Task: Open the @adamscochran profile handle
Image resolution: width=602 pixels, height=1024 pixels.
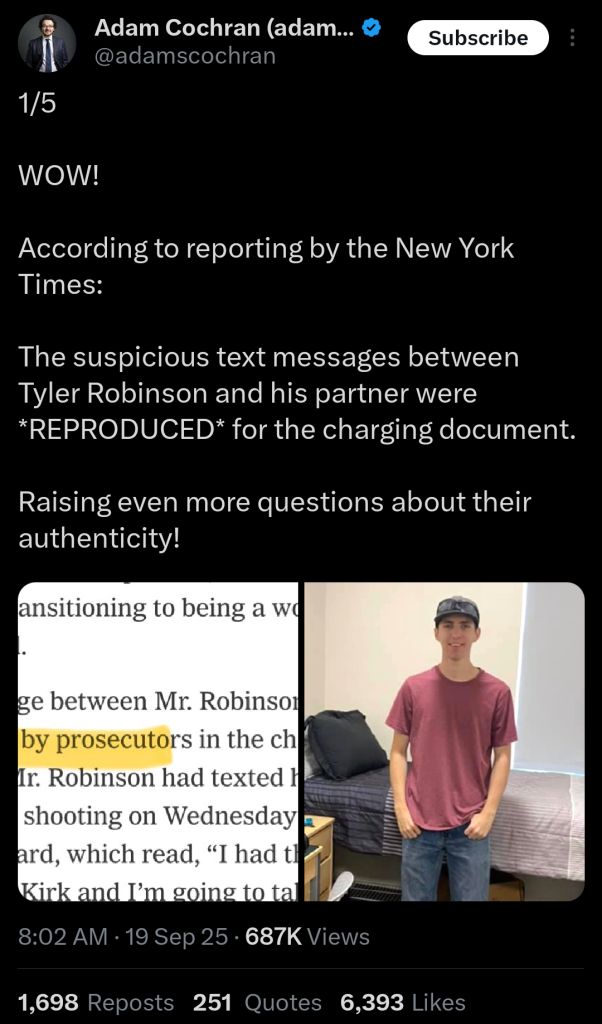Action: pos(184,56)
